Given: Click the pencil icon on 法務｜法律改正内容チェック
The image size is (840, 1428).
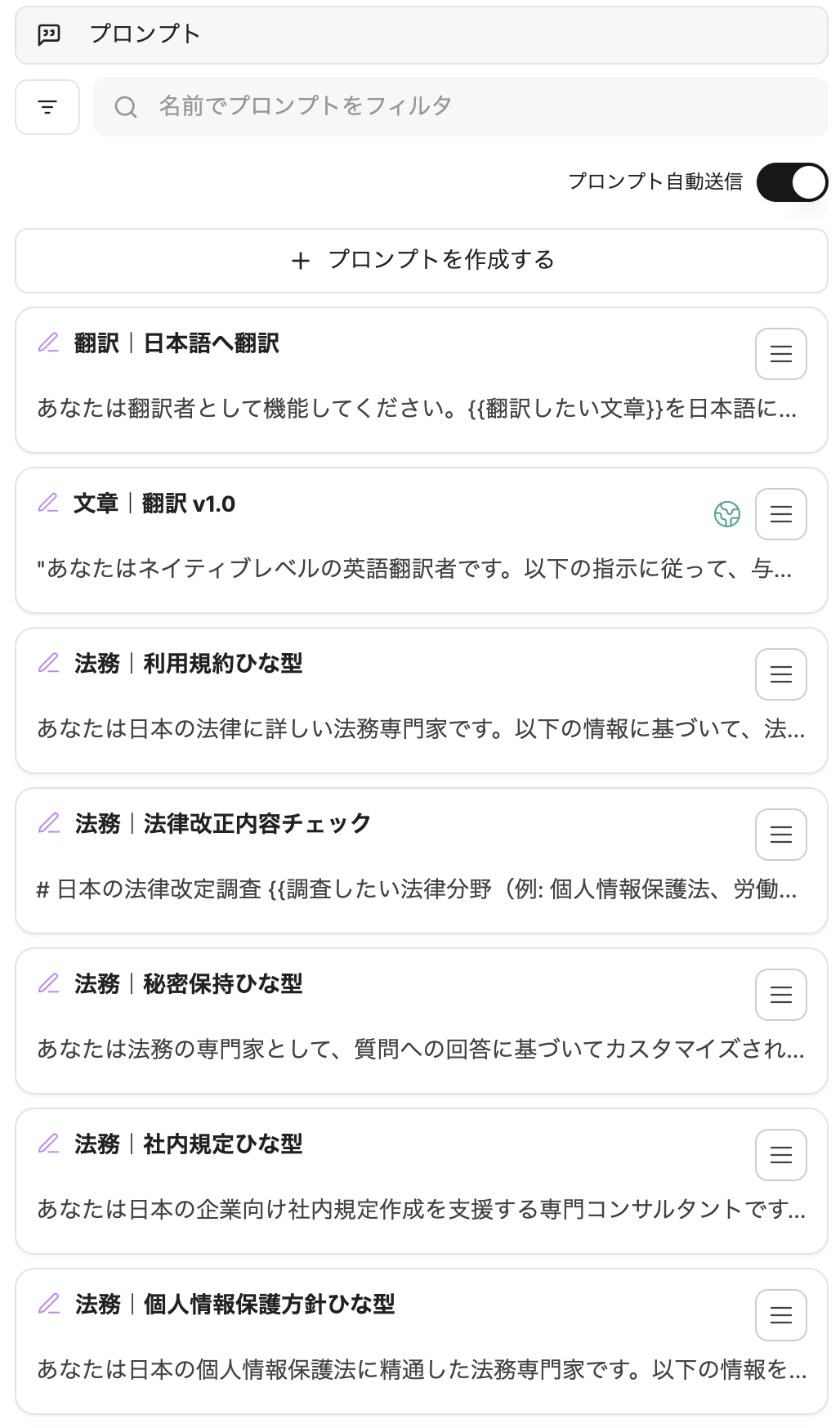Looking at the screenshot, I should [50, 824].
